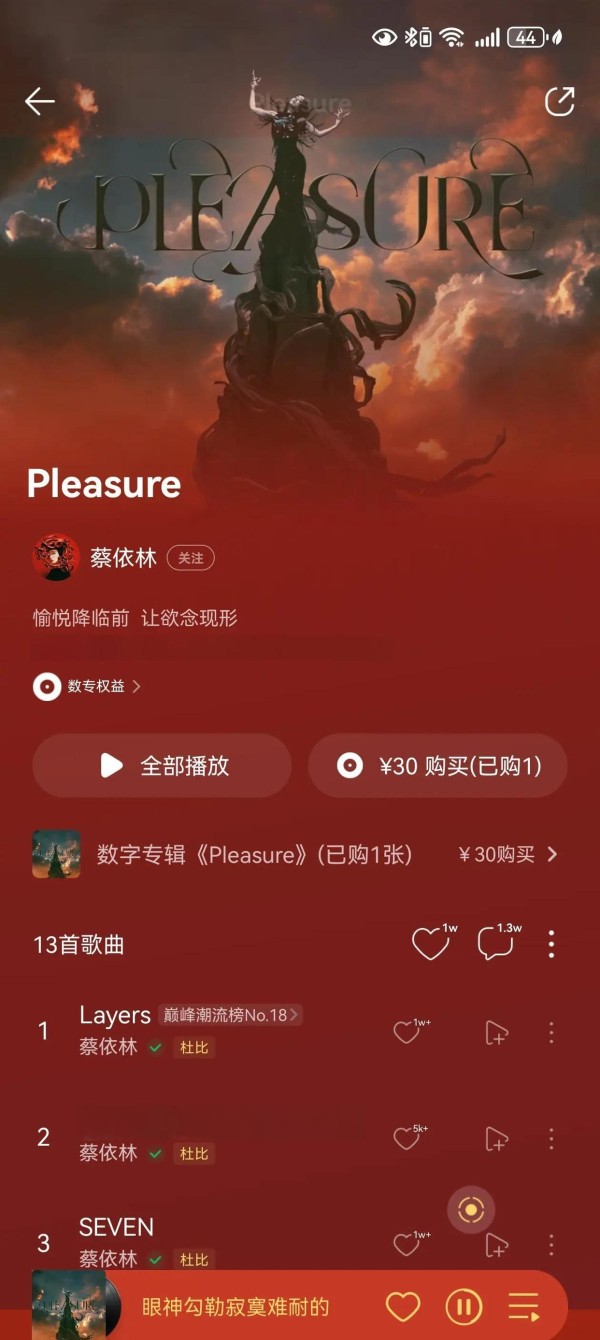Open the 巅峰潮流榜No.18 chart tag
The height and width of the screenshot is (1340, 600).
coord(230,1015)
